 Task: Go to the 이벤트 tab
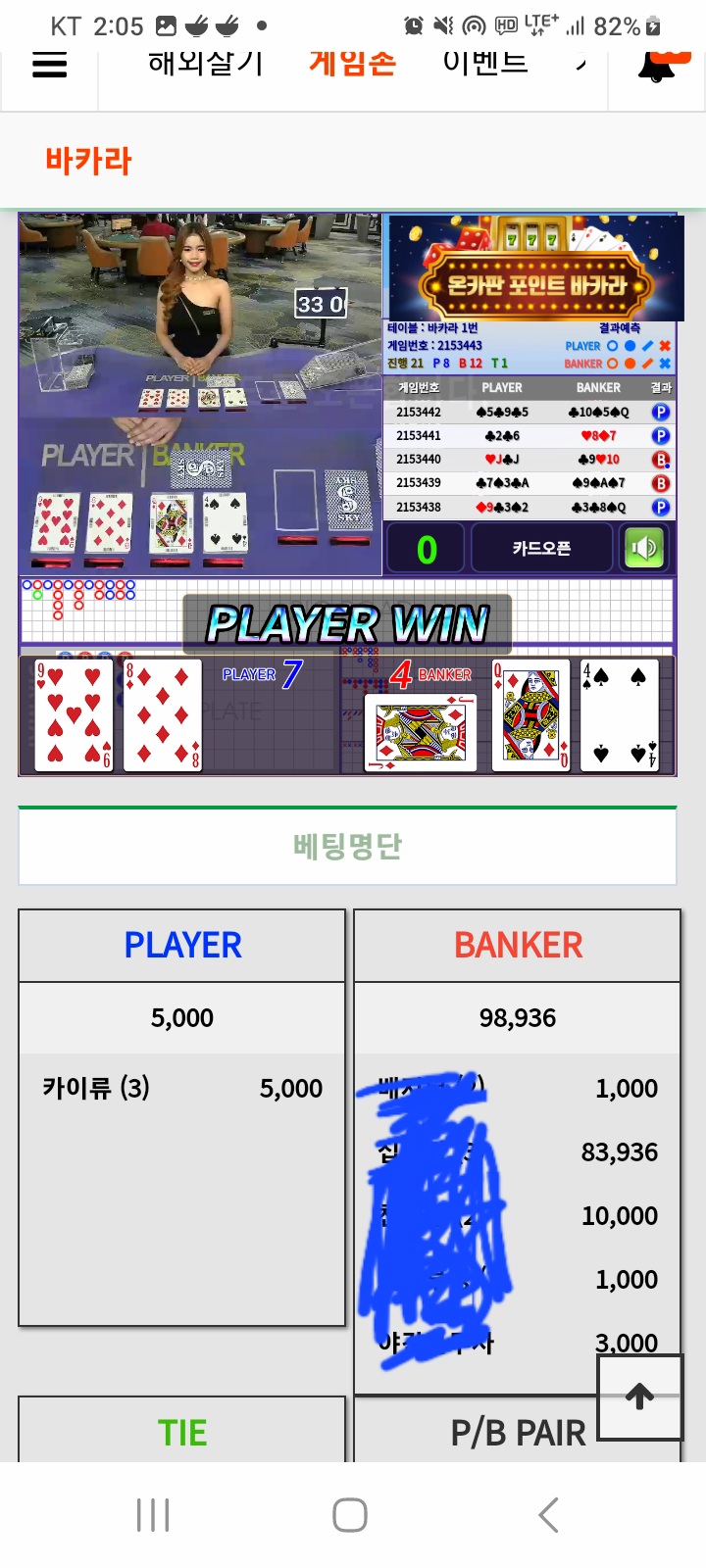point(485,65)
